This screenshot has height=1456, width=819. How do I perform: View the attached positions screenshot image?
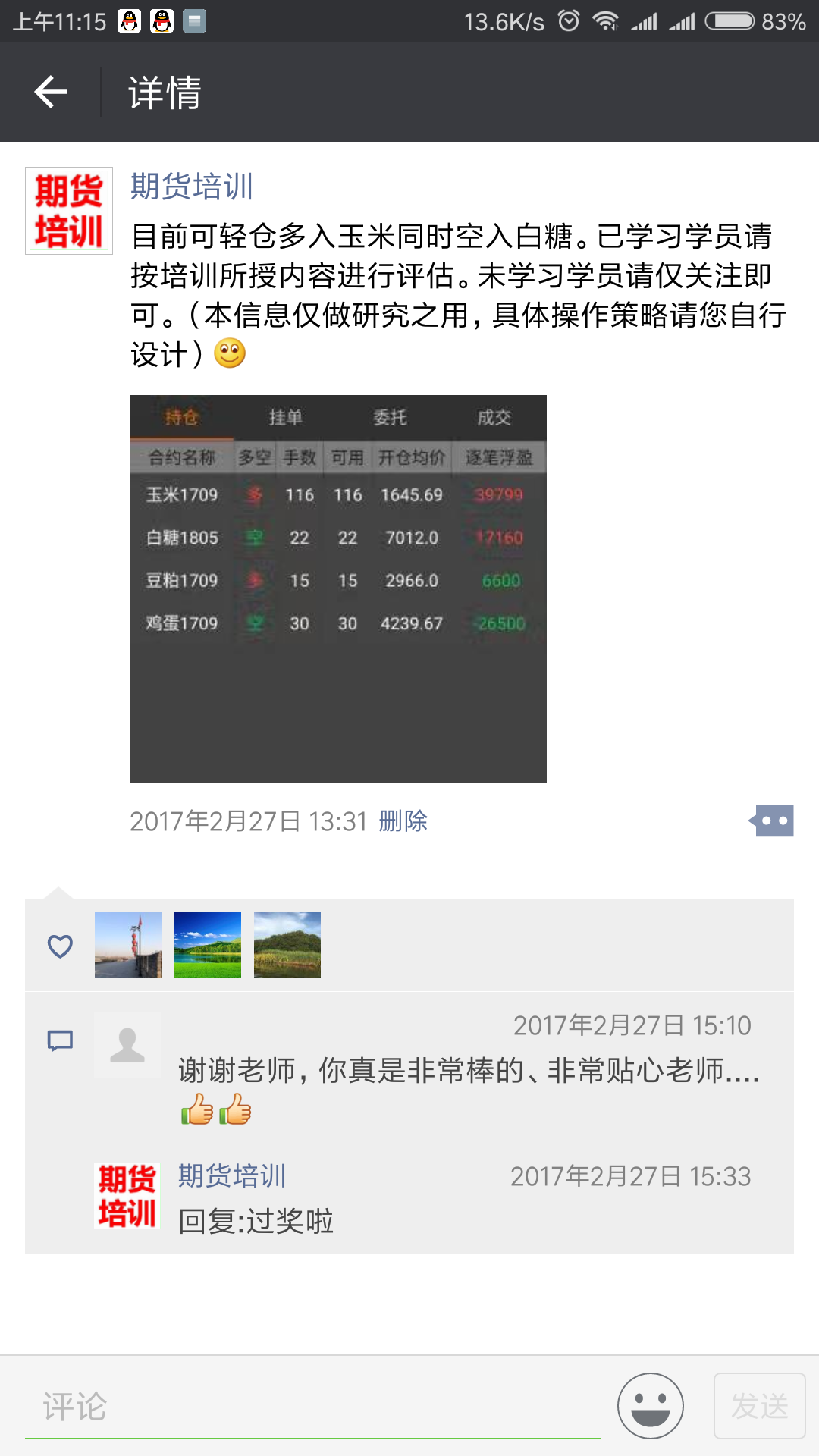[337, 588]
